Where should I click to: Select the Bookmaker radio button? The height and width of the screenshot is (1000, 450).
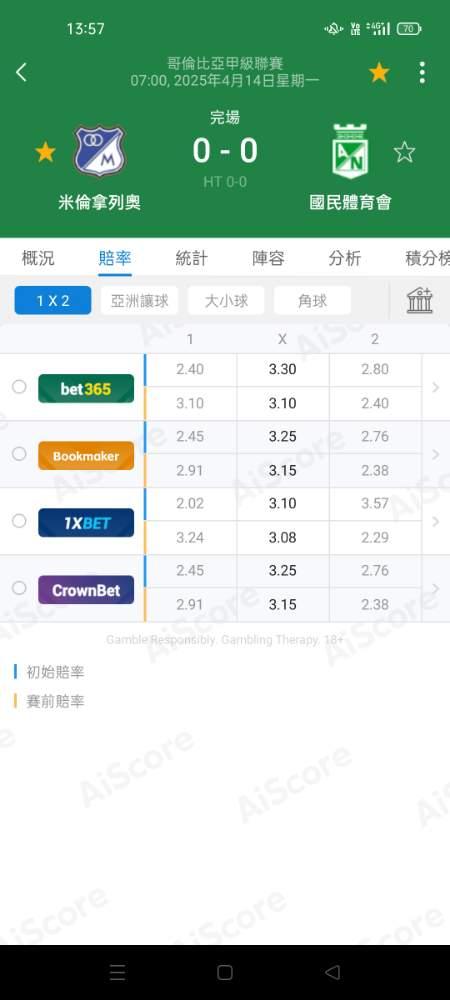coord(19,454)
